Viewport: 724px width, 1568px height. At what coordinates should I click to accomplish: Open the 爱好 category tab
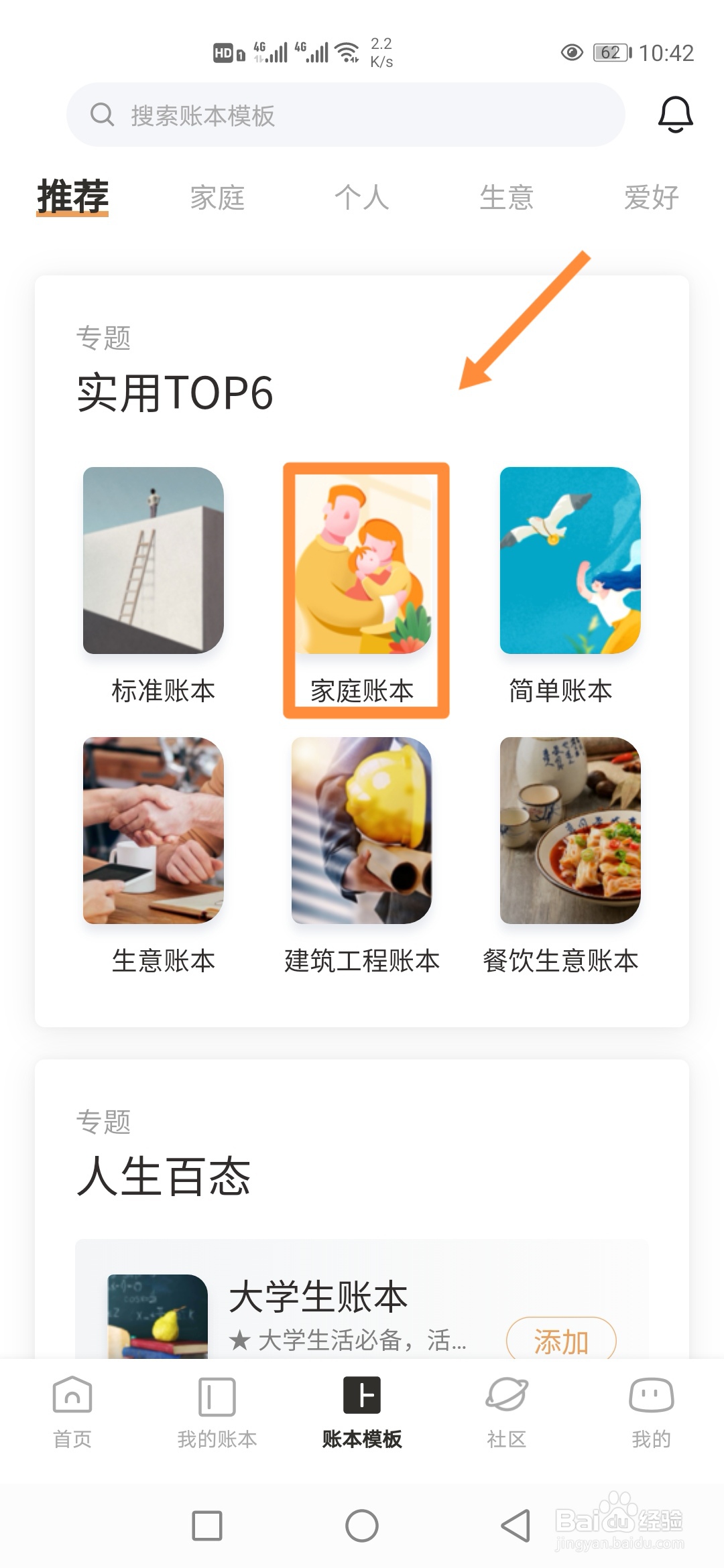click(649, 196)
